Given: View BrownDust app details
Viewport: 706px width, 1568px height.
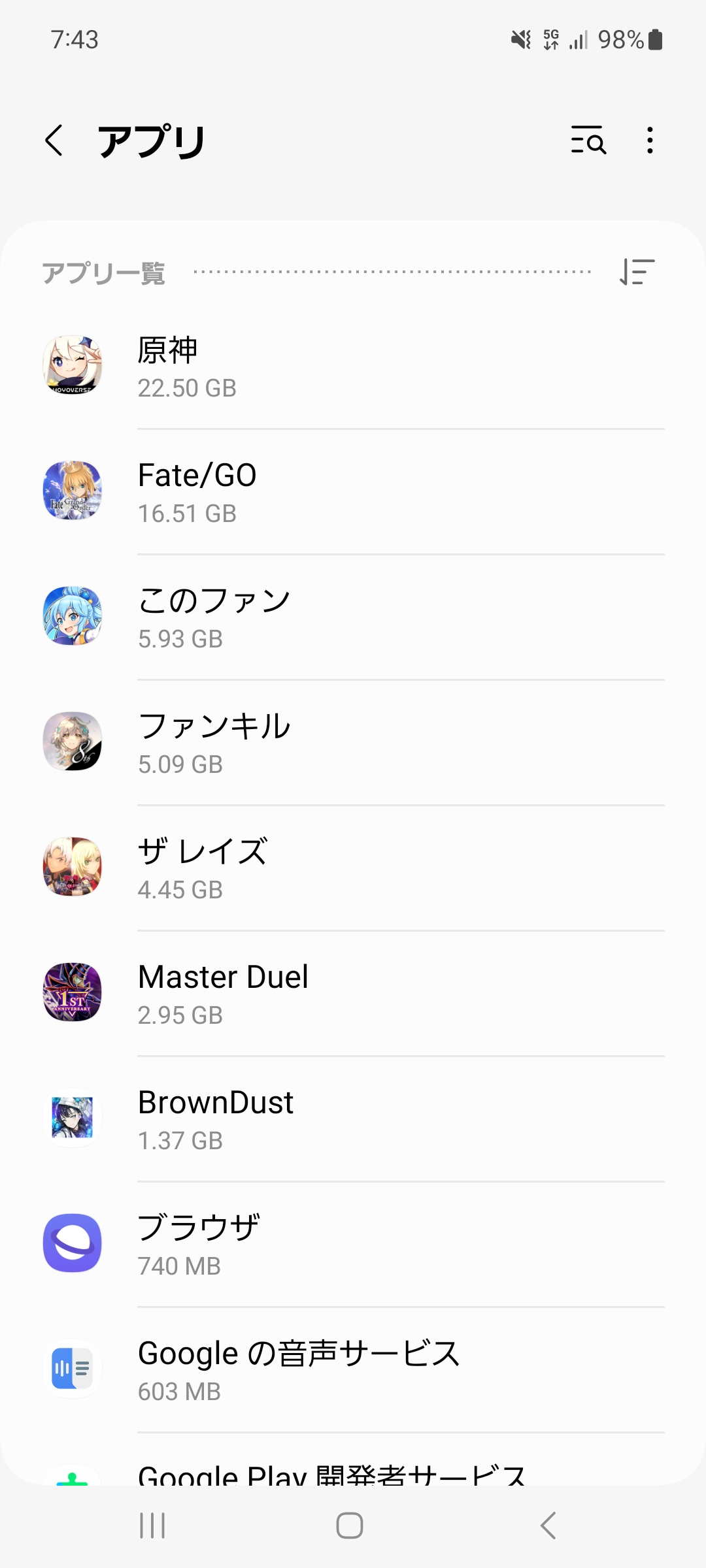Looking at the screenshot, I should pos(353,1119).
